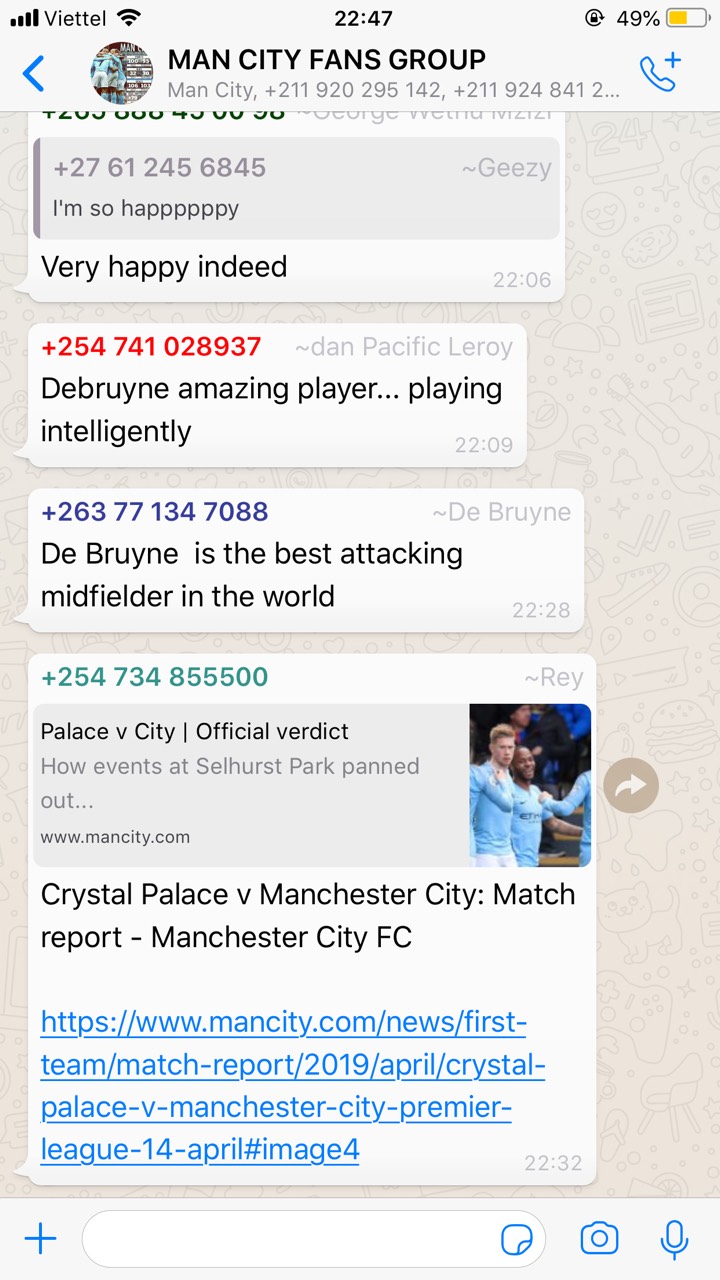This screenshot has height=1280, width=720.
Task: Forward the Palace v City message
Action: pos(631,786)
